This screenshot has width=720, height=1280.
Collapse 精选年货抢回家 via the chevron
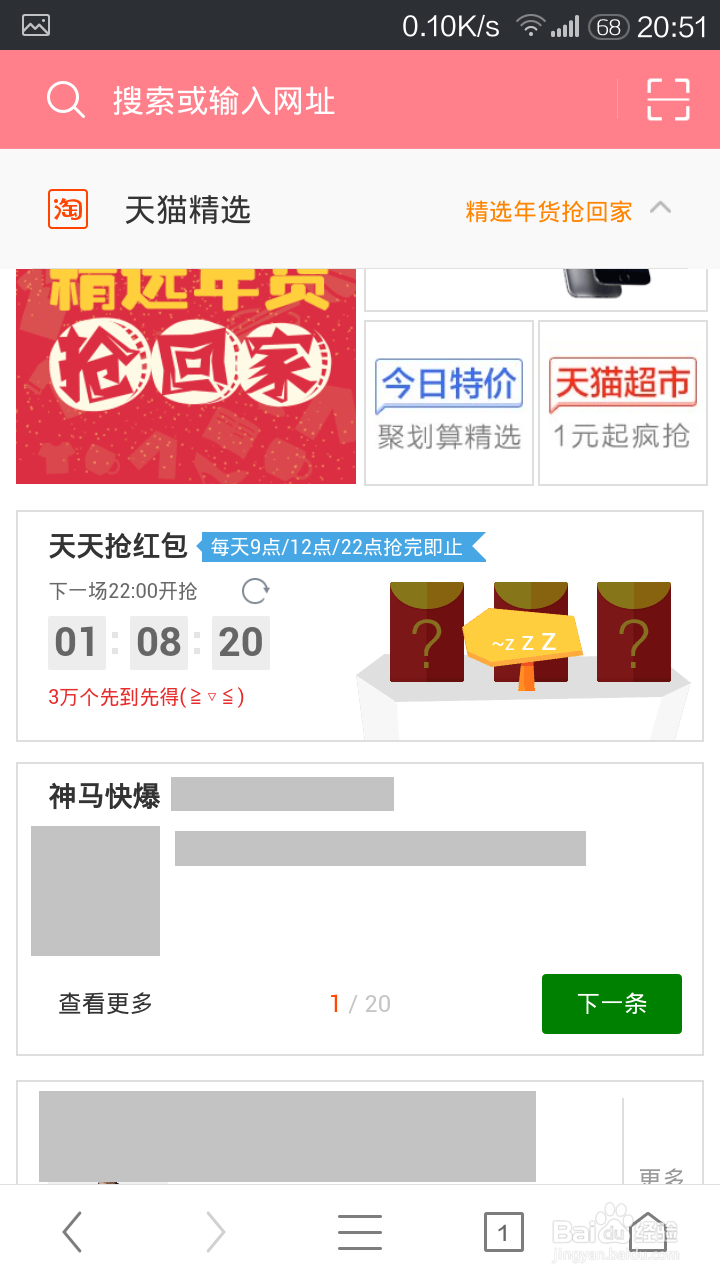pos(661,208)
